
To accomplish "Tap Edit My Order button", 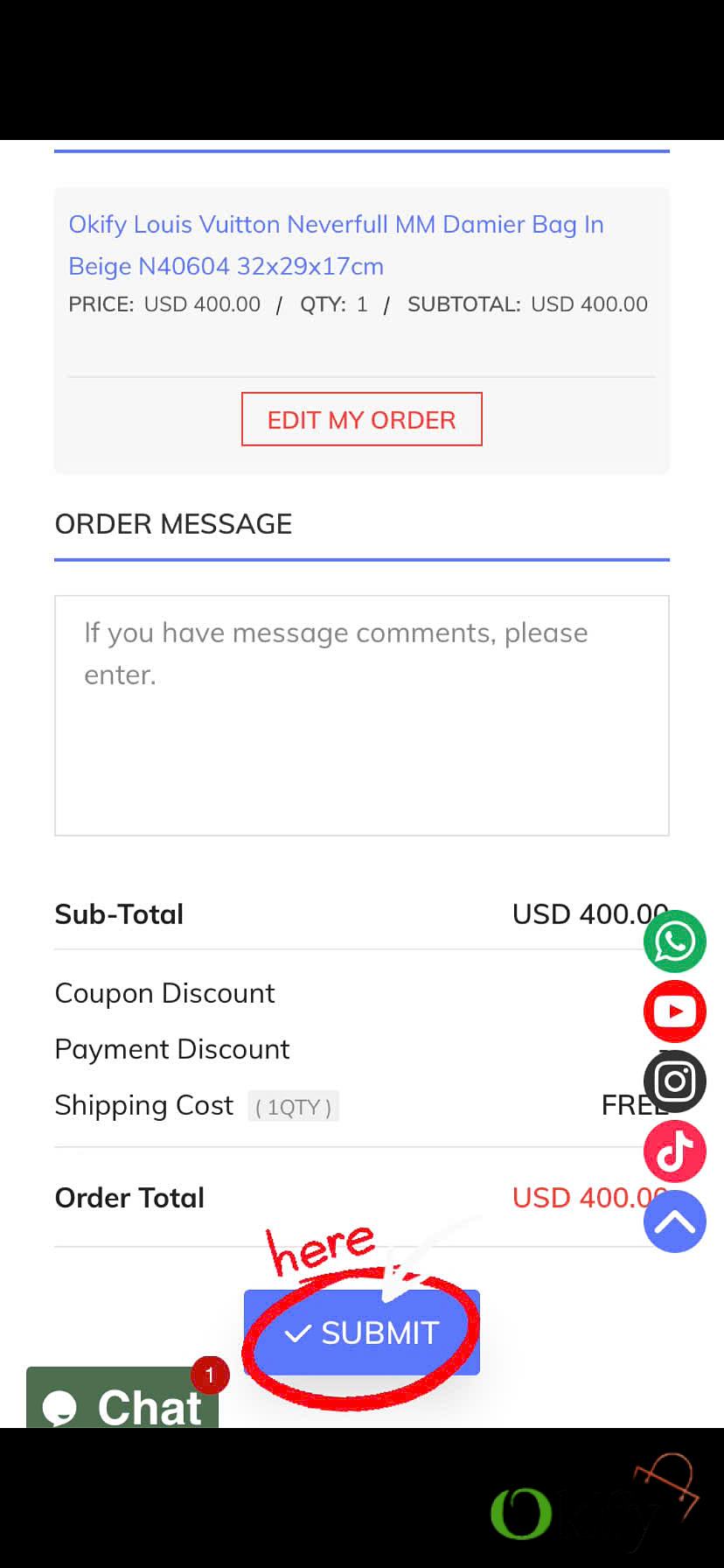I will 361,420.
